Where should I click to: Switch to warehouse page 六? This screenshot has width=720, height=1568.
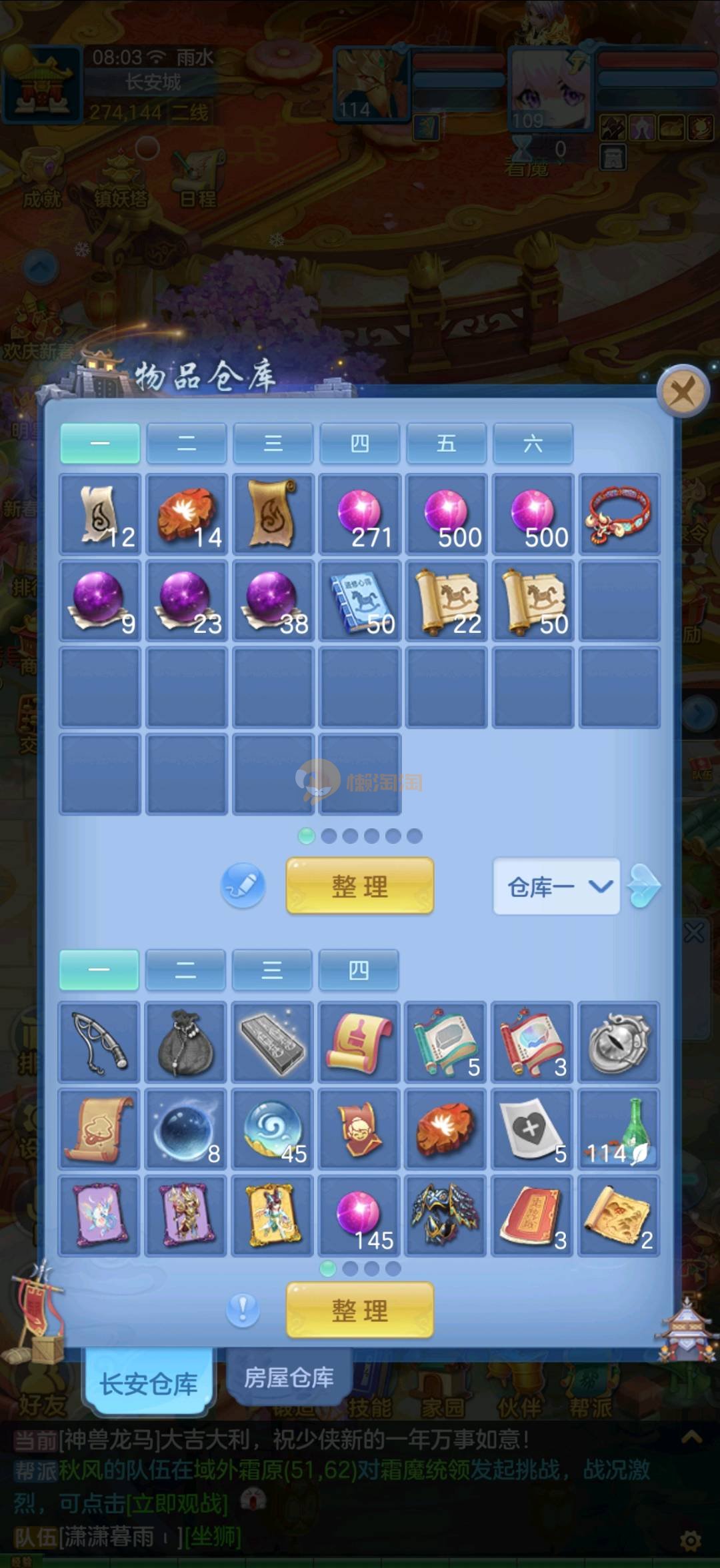(533, 444)
